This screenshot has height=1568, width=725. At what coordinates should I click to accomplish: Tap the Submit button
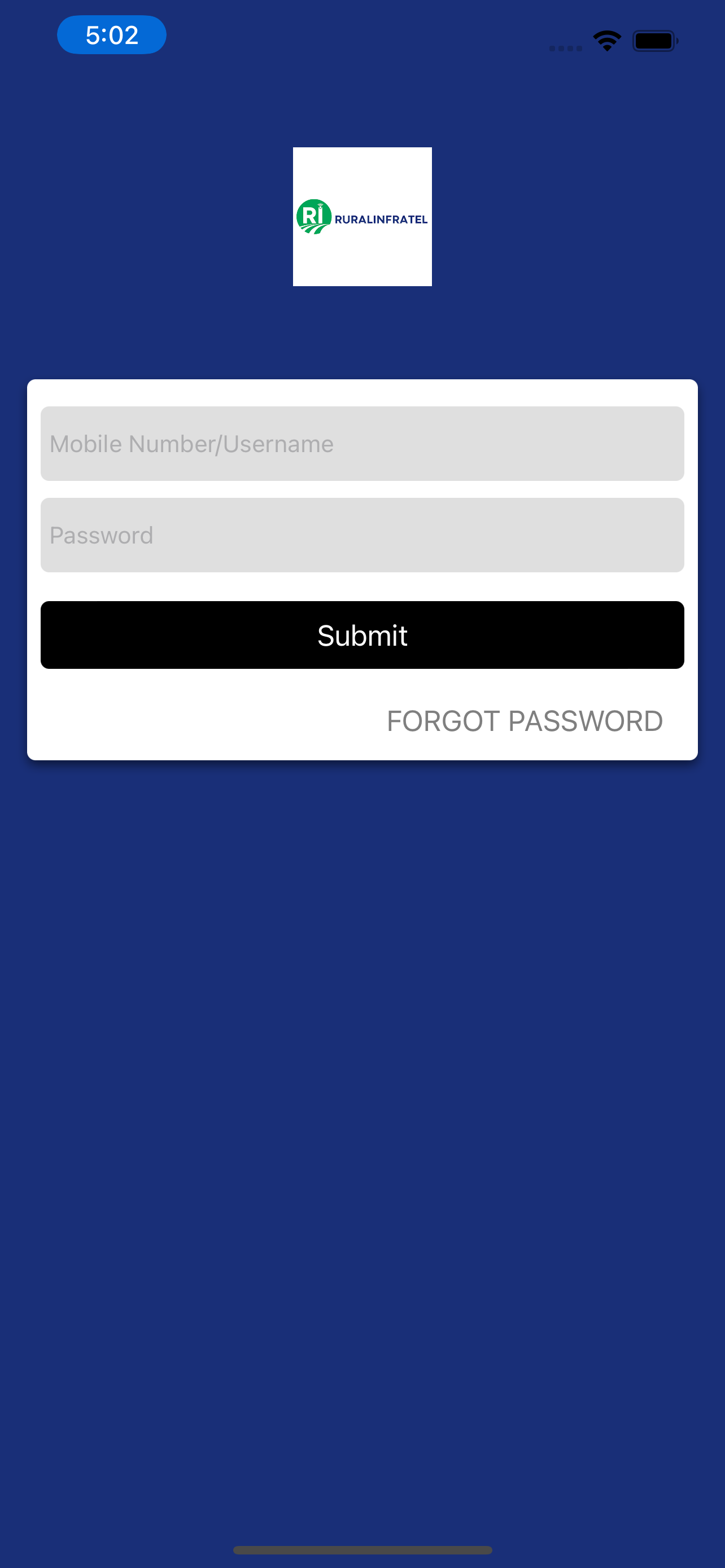click(362, 635)
